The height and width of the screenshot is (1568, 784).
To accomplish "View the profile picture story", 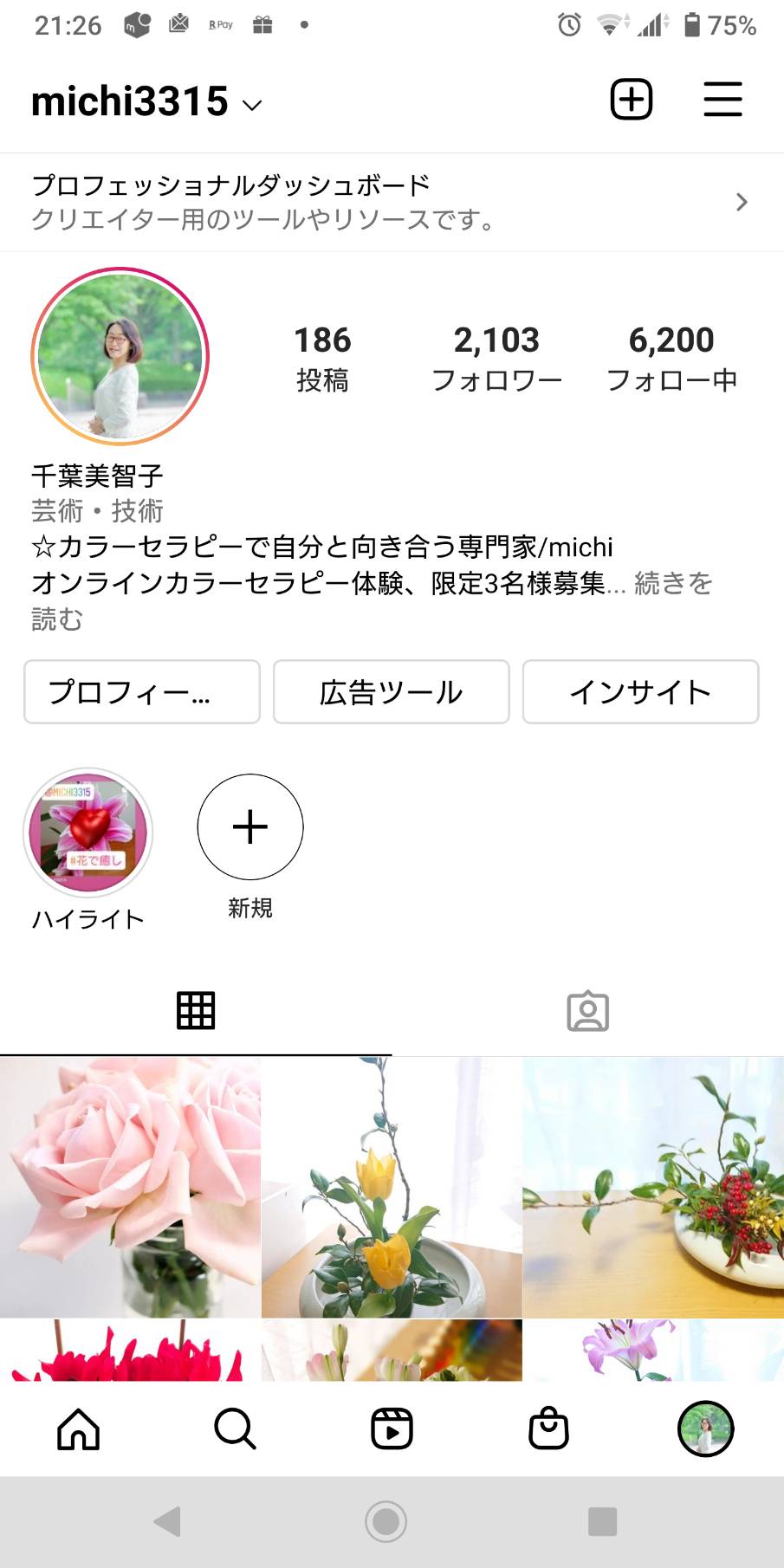I will tap(120, 356).
